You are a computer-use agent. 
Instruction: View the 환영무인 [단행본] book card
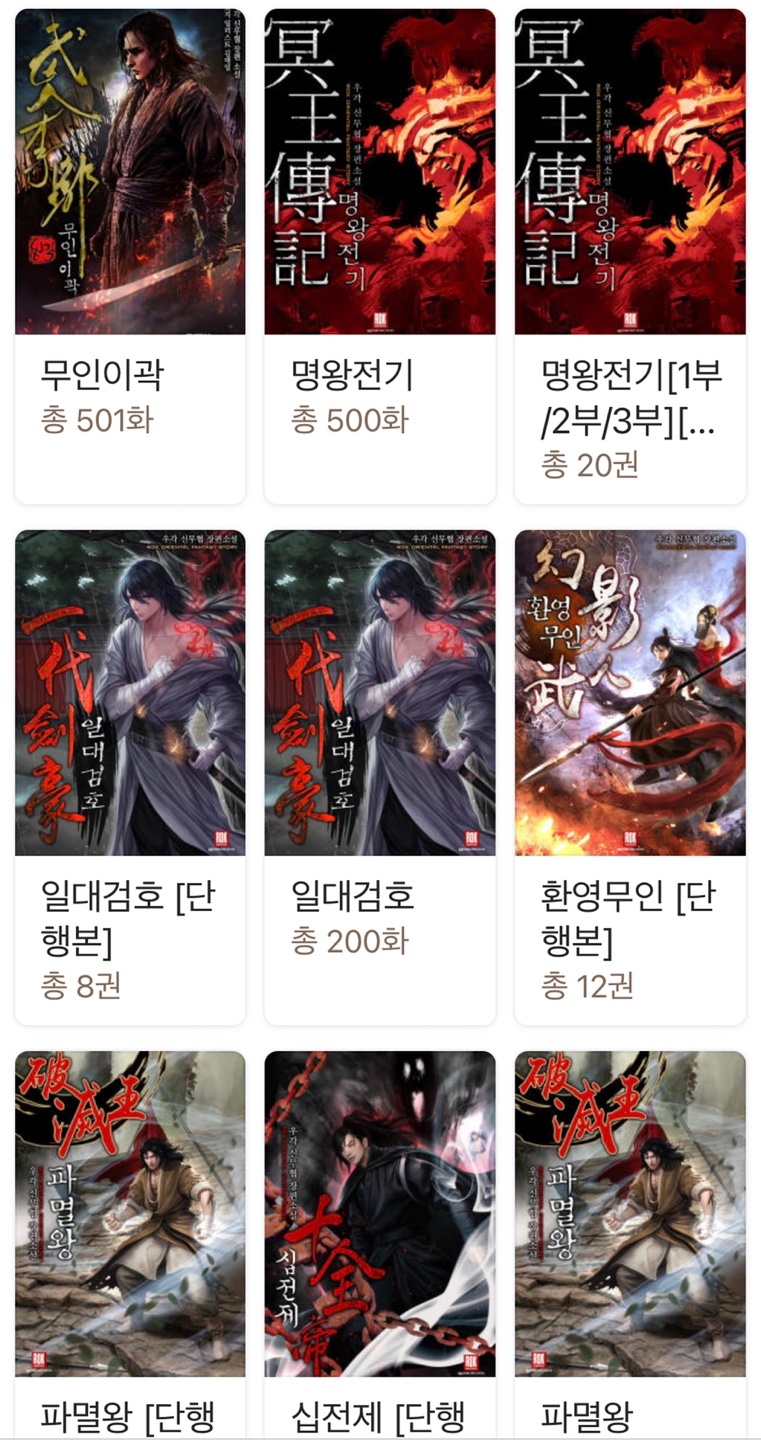point(630,777)
